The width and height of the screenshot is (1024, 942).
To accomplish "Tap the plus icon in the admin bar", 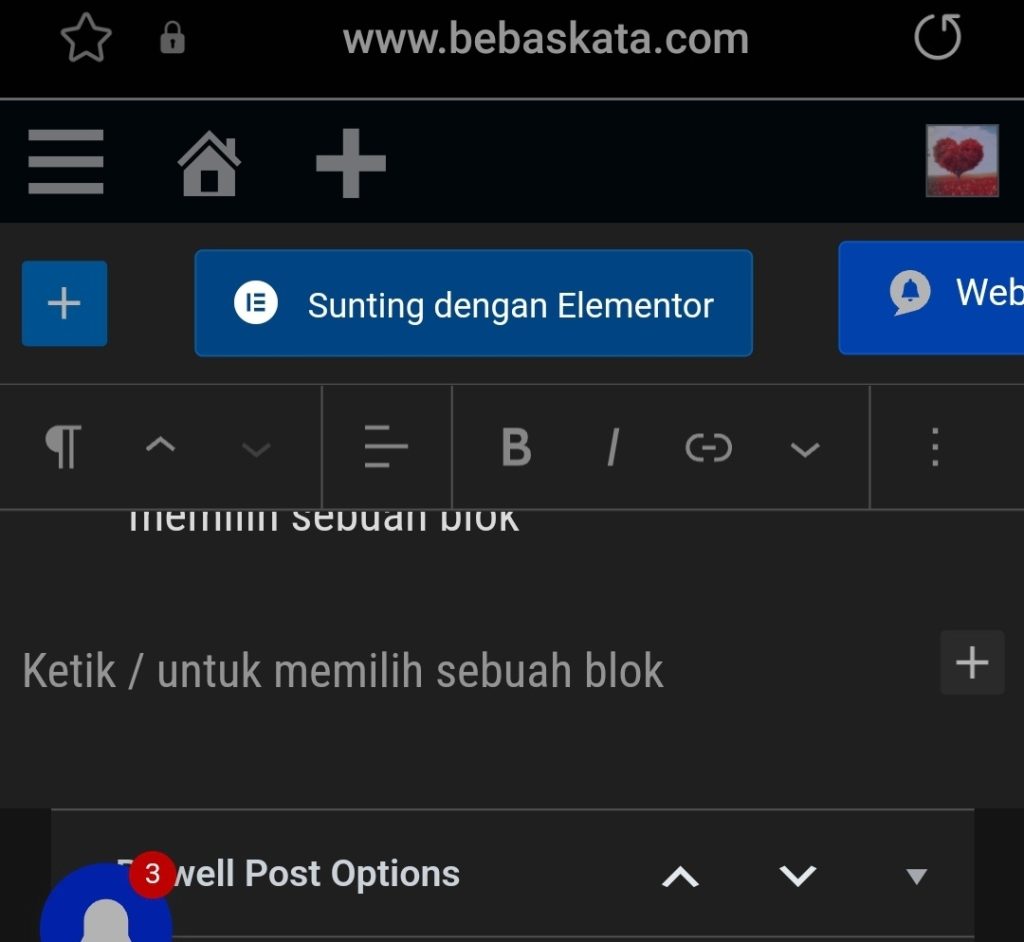I will [x=351, y=162].
